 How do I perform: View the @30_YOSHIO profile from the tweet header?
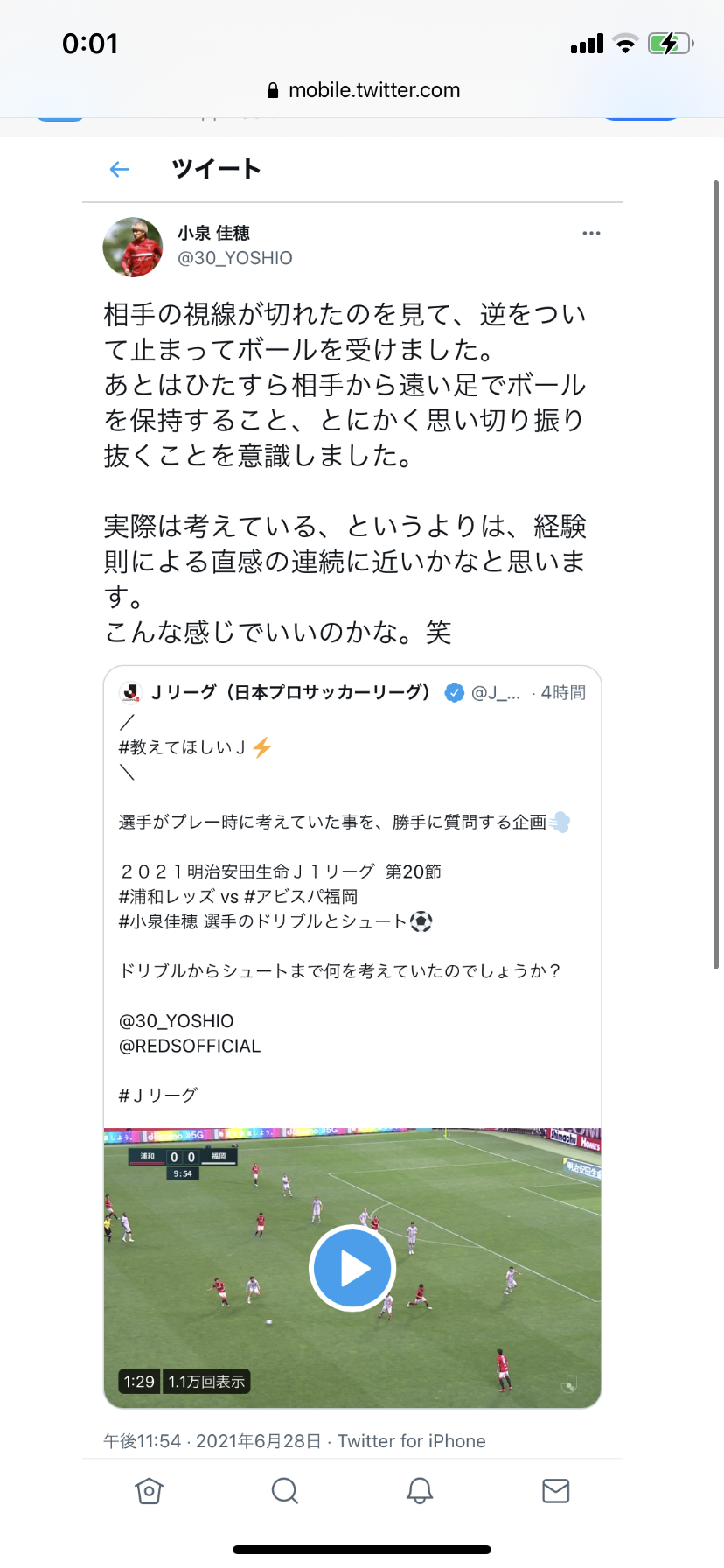[x=234, y=258]
